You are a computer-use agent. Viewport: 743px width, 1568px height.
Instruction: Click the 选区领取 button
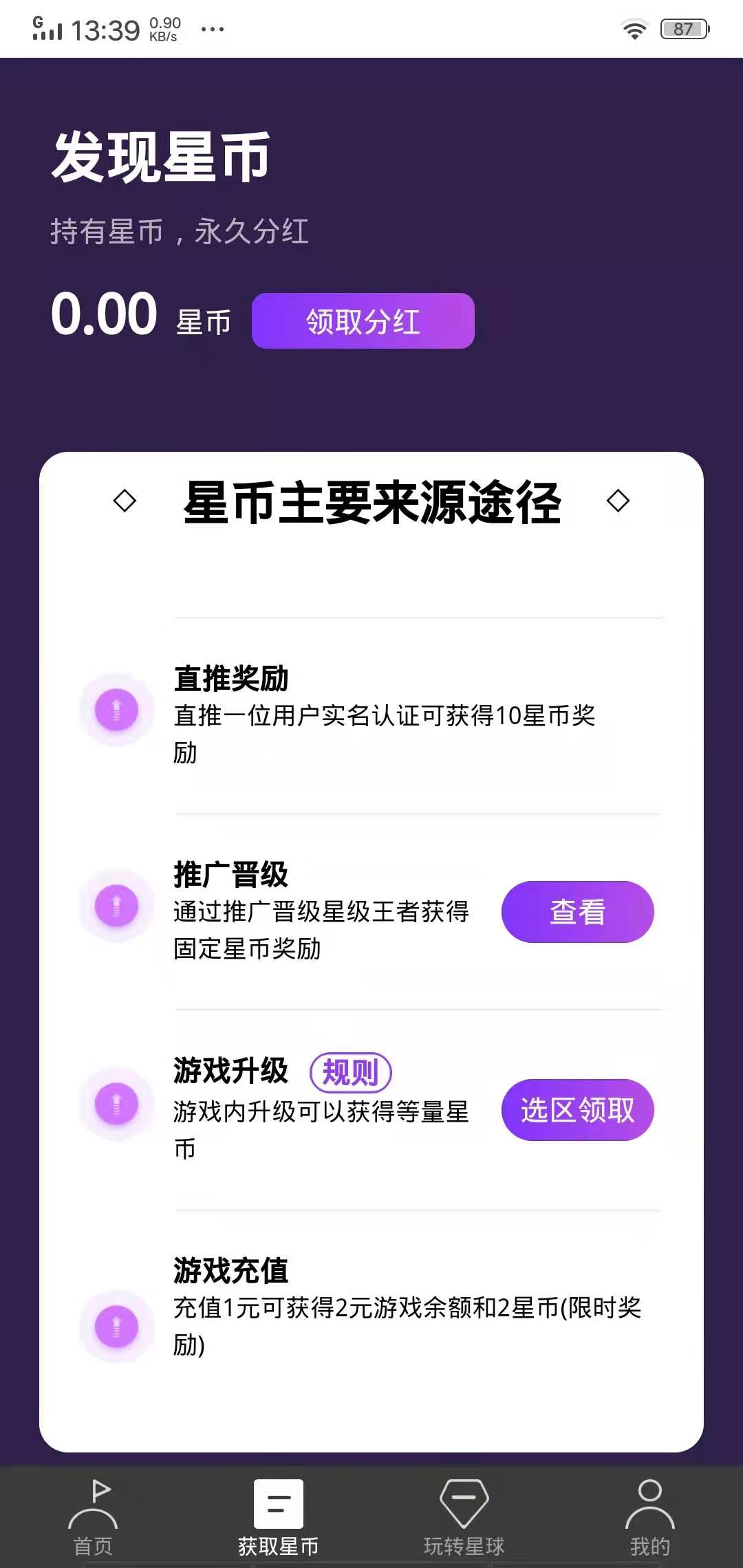coord(578,1110)
